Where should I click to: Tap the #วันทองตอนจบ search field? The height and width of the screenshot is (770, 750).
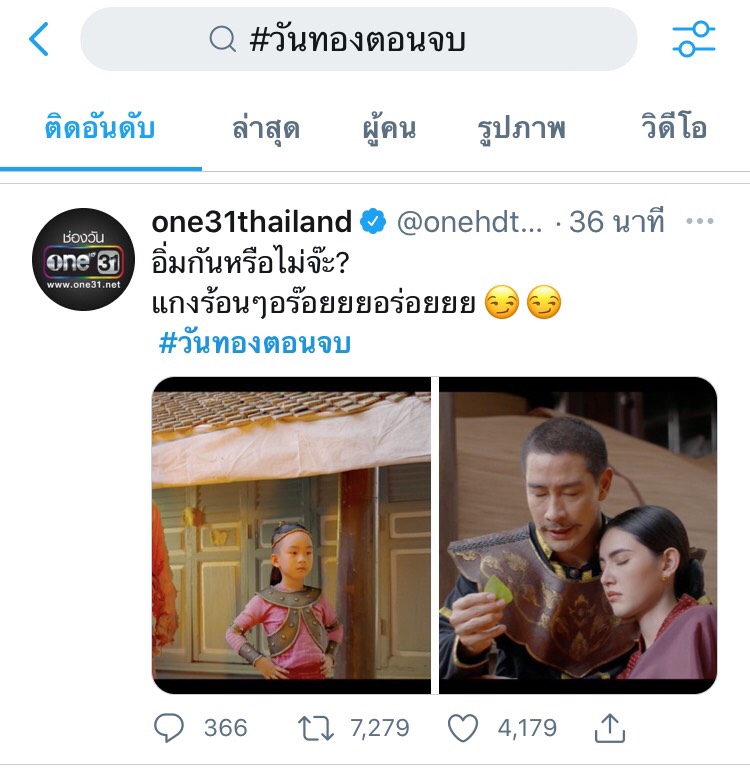[358, 39]
